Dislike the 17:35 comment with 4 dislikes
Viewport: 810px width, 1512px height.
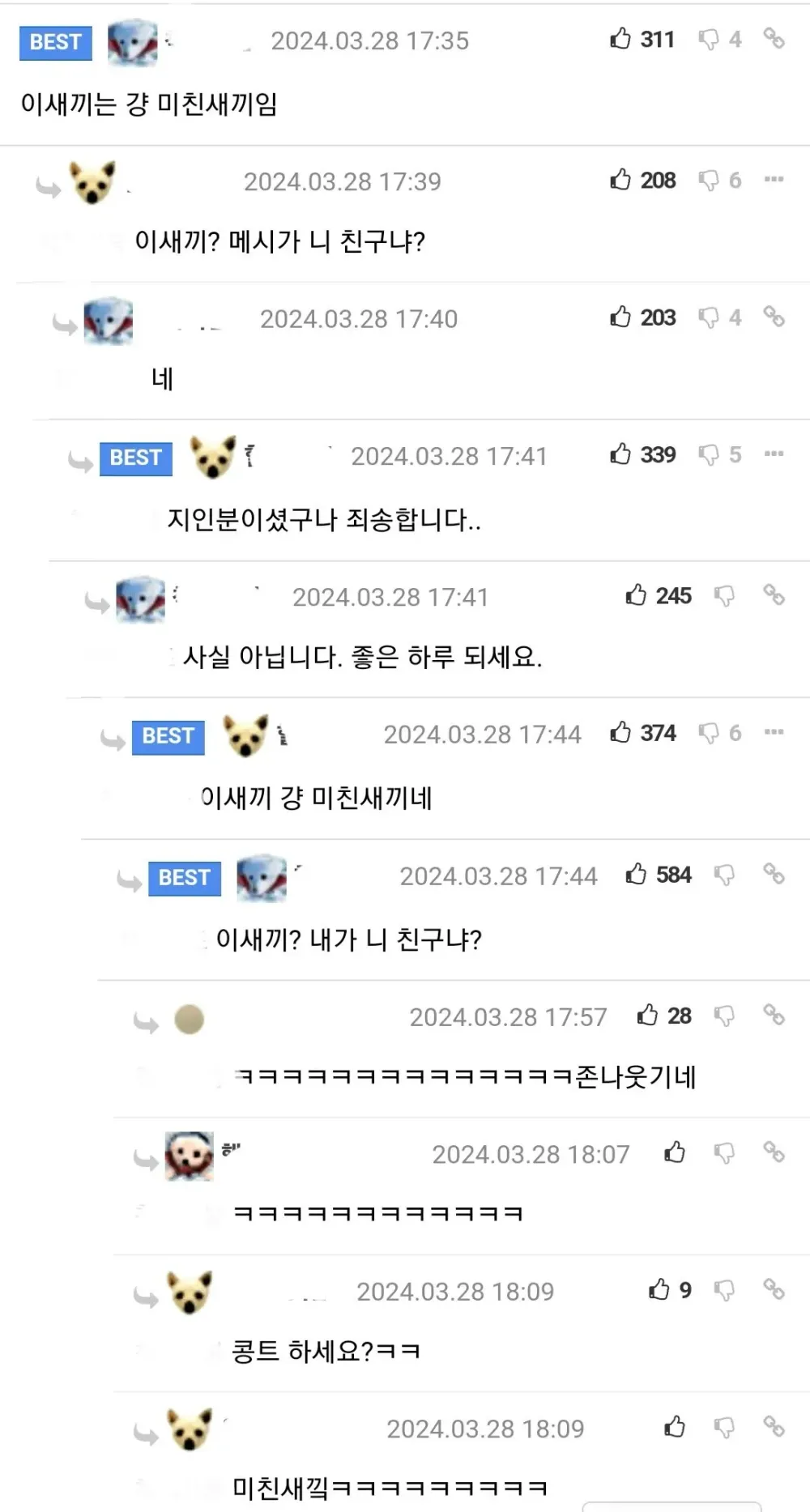pyautogui.click(x=709, y=40)
